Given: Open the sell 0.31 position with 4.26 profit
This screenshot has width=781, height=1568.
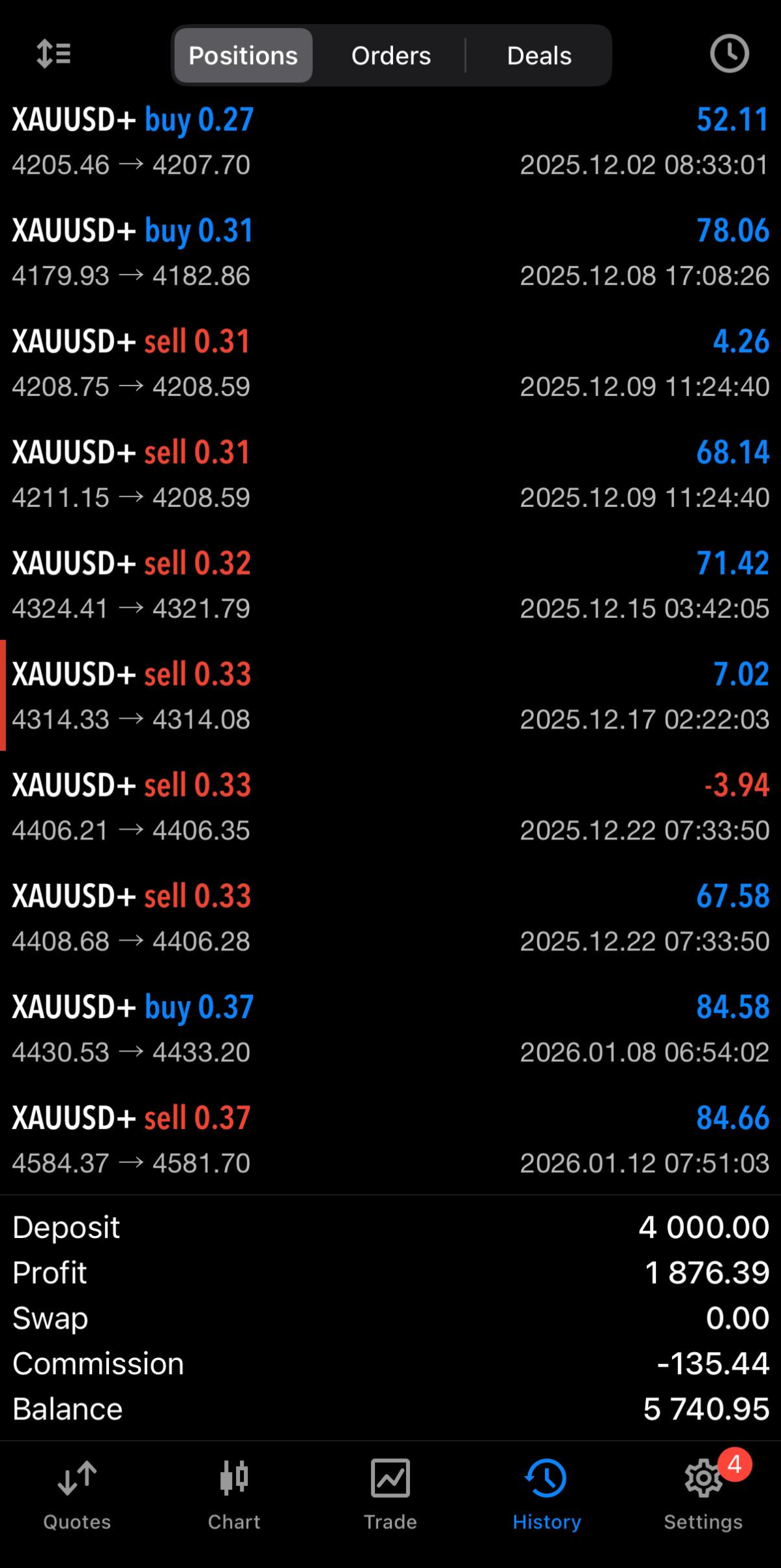Looking at the screenshot, I should [x=390, y=363].
